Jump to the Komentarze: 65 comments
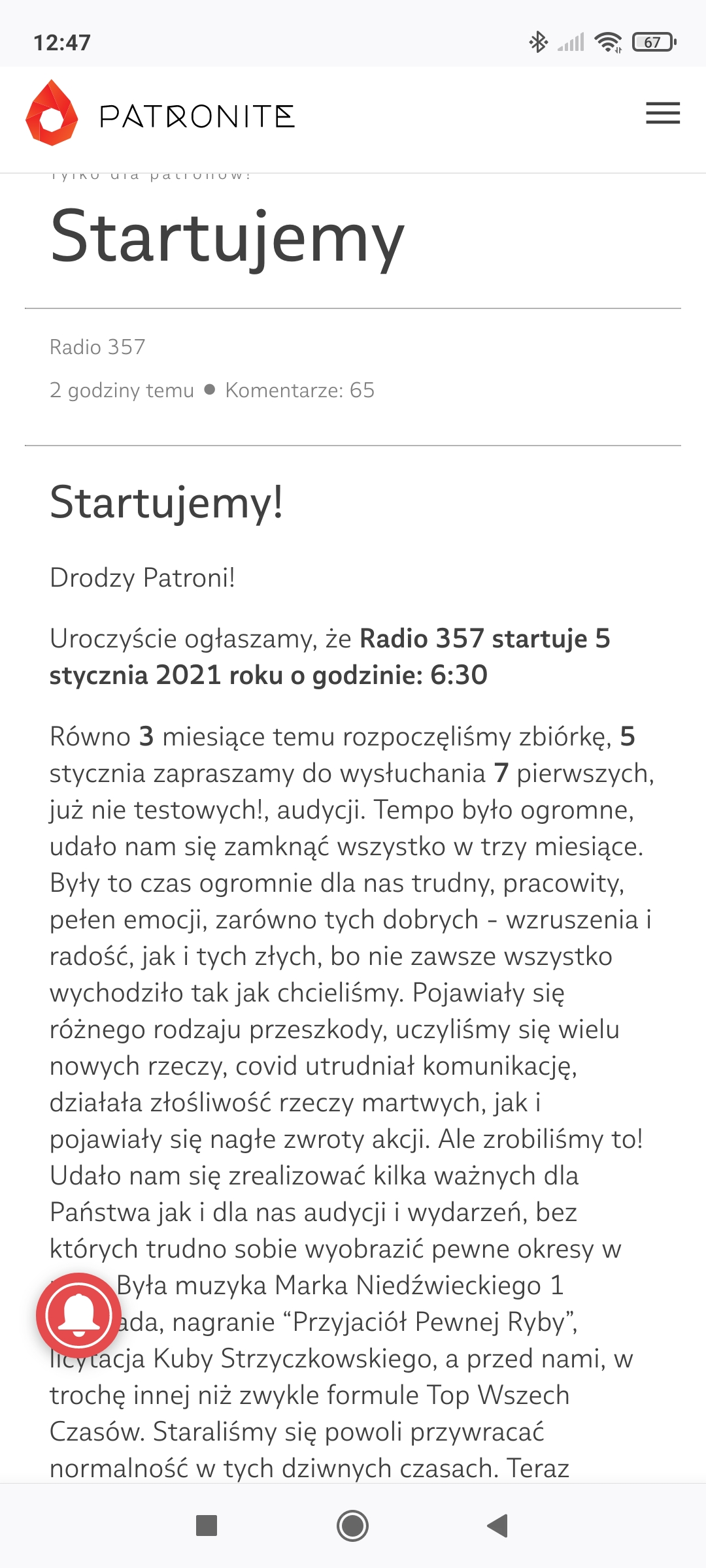The image size is (706, 1568). point(299,390)
